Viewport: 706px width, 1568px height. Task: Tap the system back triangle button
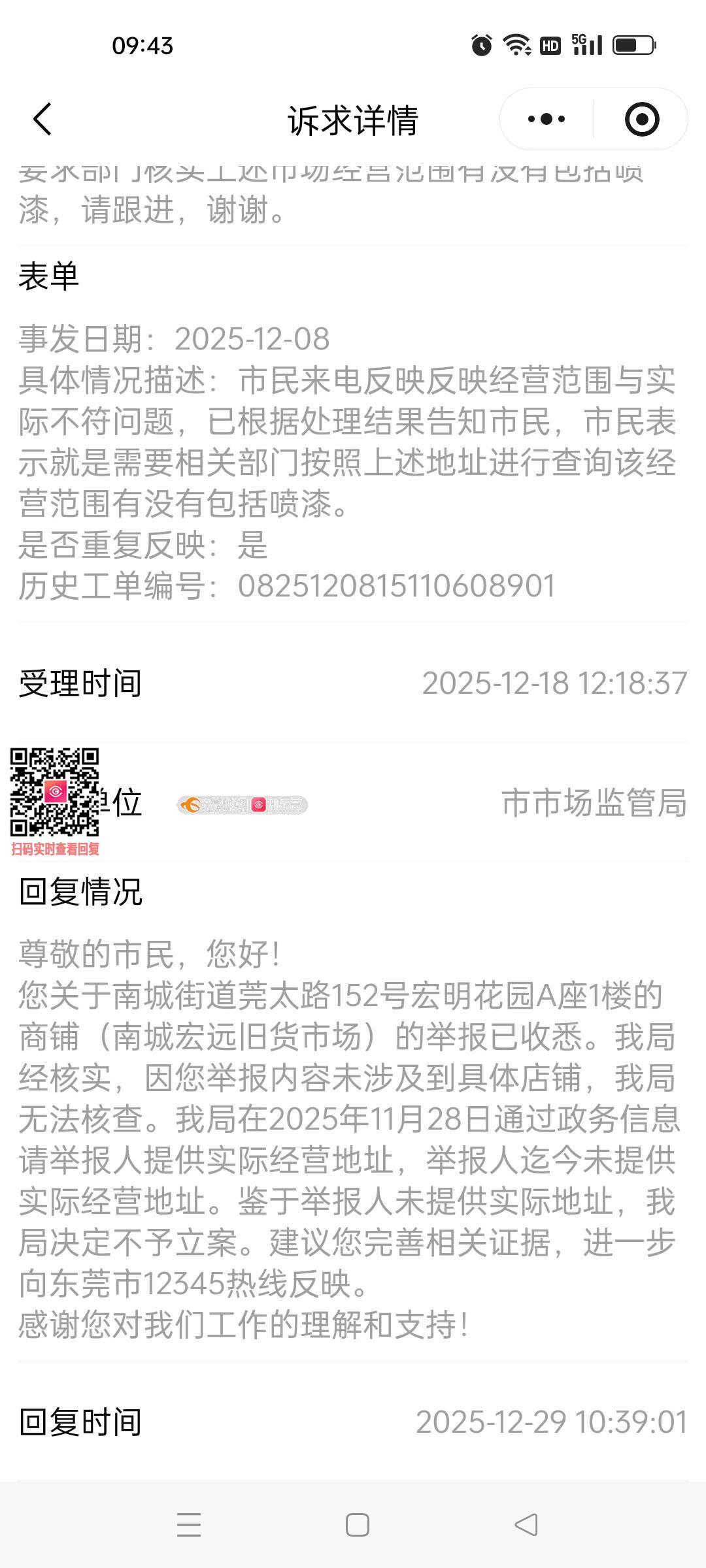526,1525
